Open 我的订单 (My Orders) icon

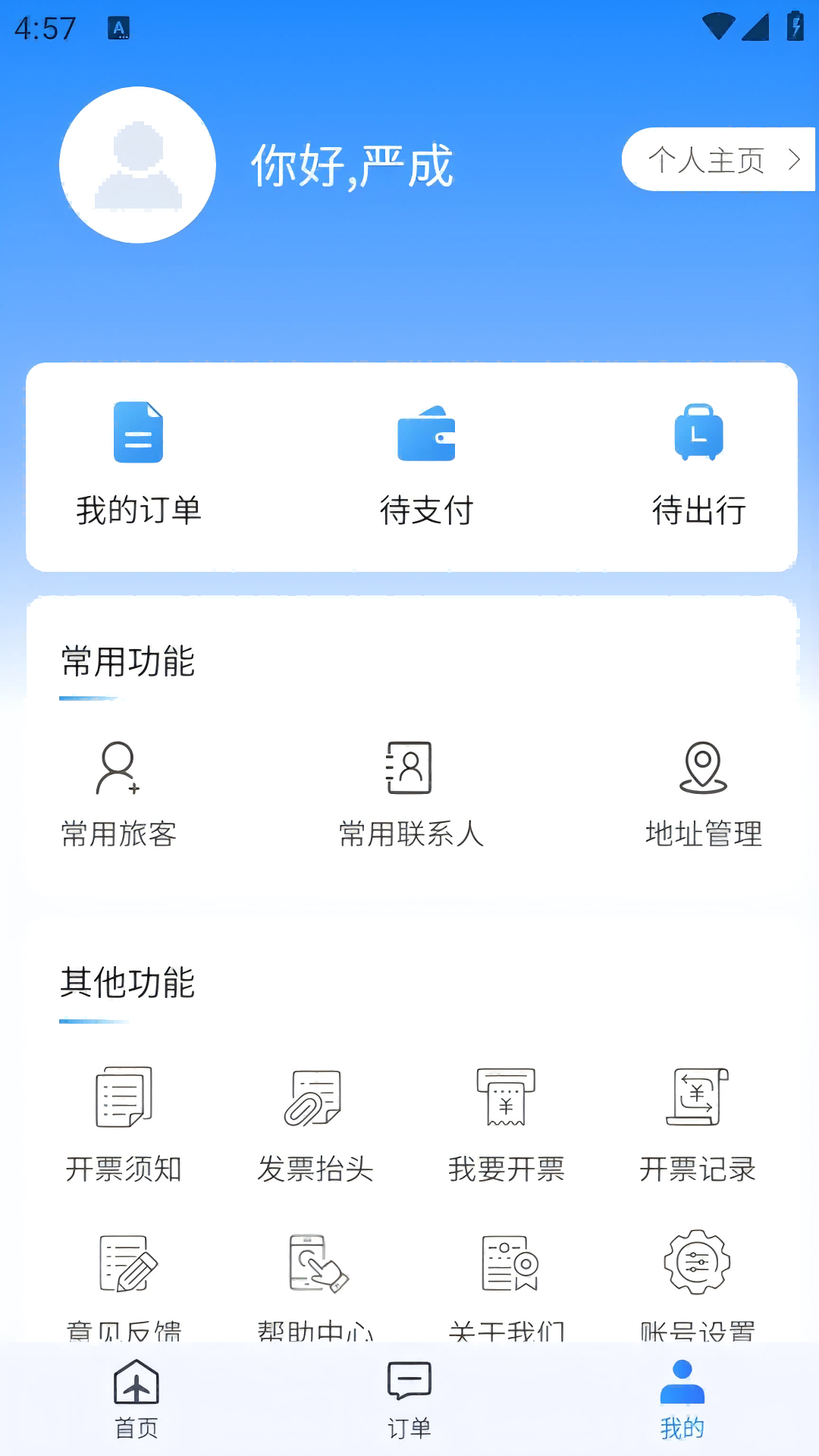pyautogui.click(x=137, y=432)
